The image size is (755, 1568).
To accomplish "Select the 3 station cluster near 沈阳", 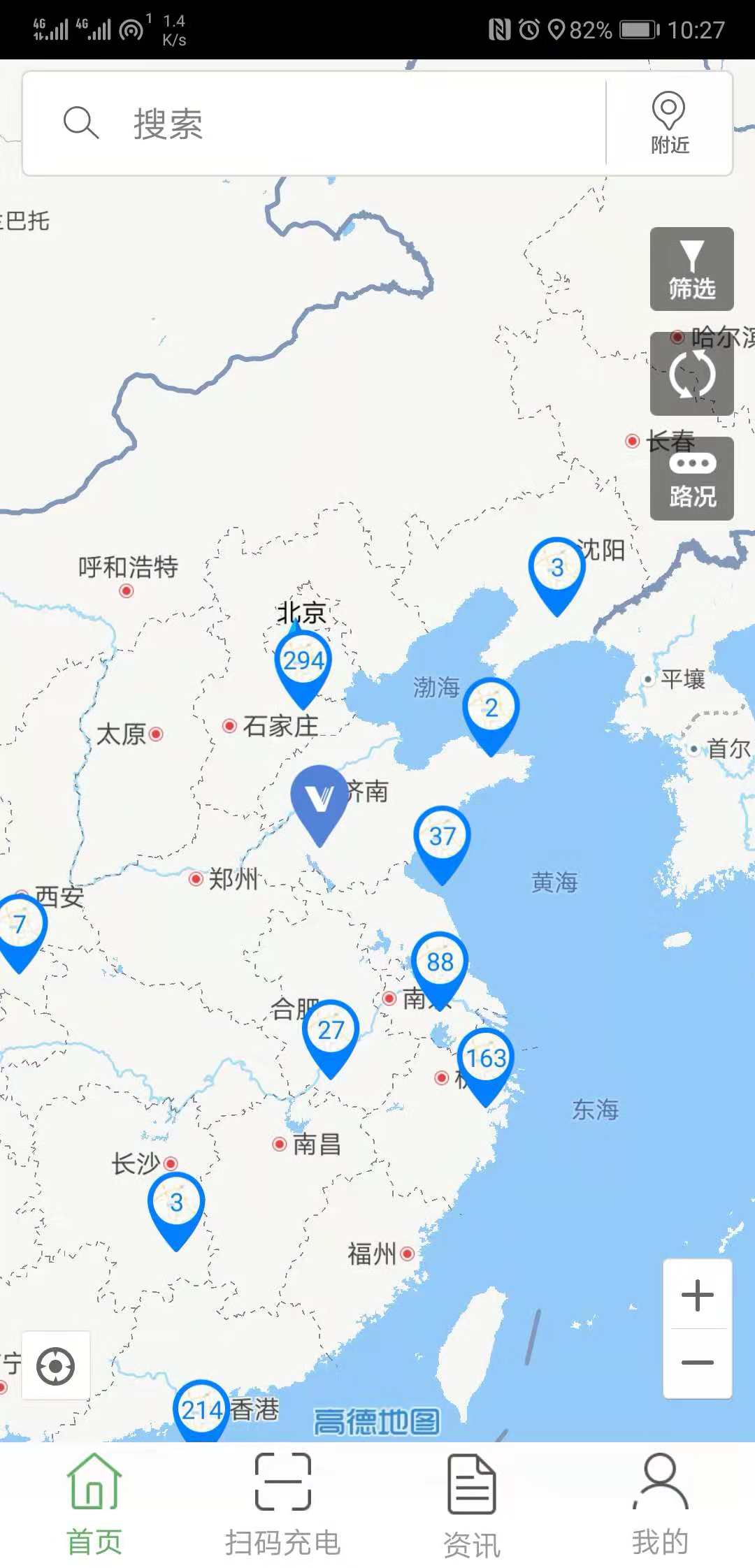I will pyautogui.click(x=557, y=567).
